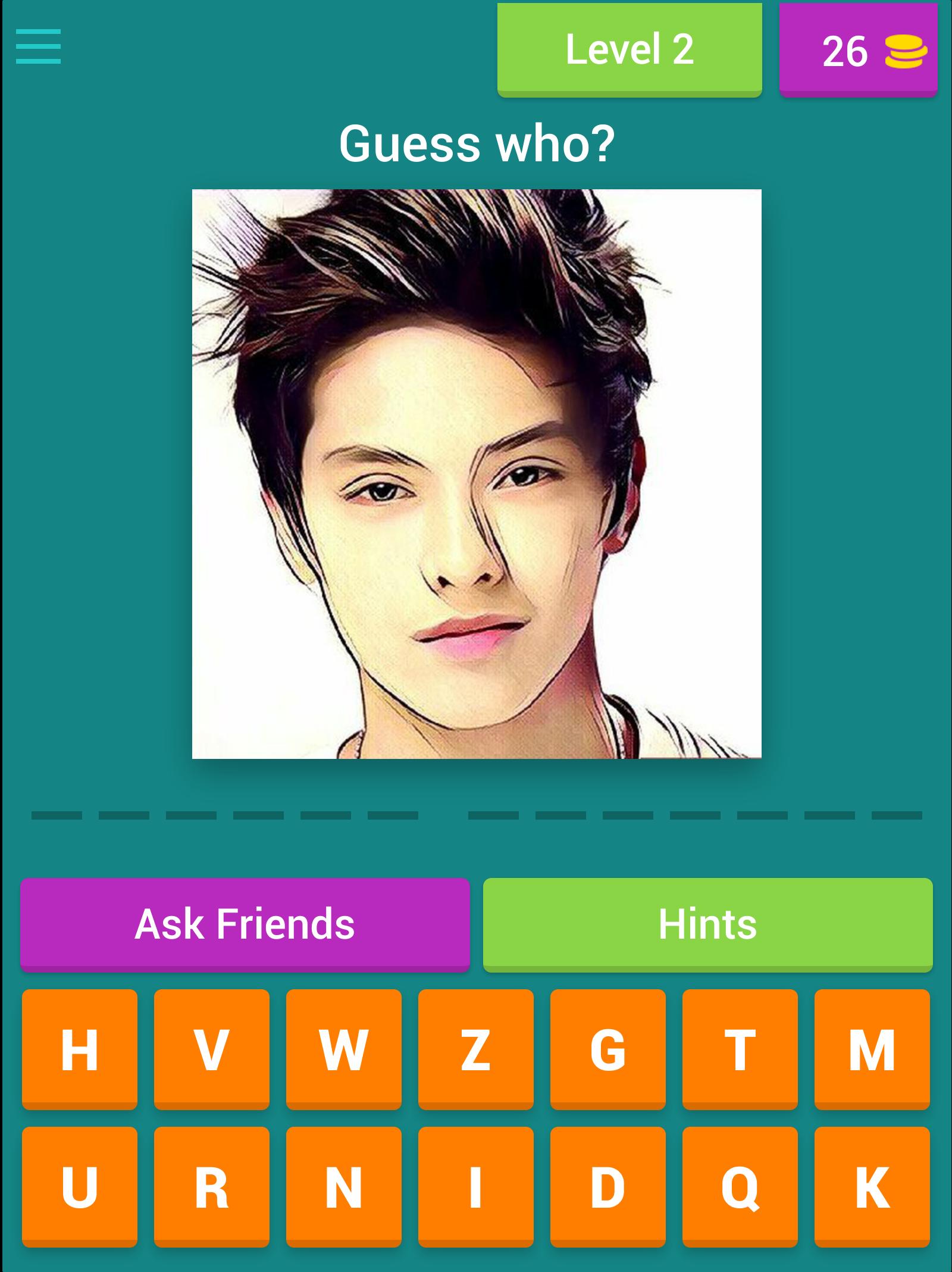Image resolution: width=952 pixels, height=1272 pixels.
Task: Select the letter N tile
Action: tap(344, 1187)
